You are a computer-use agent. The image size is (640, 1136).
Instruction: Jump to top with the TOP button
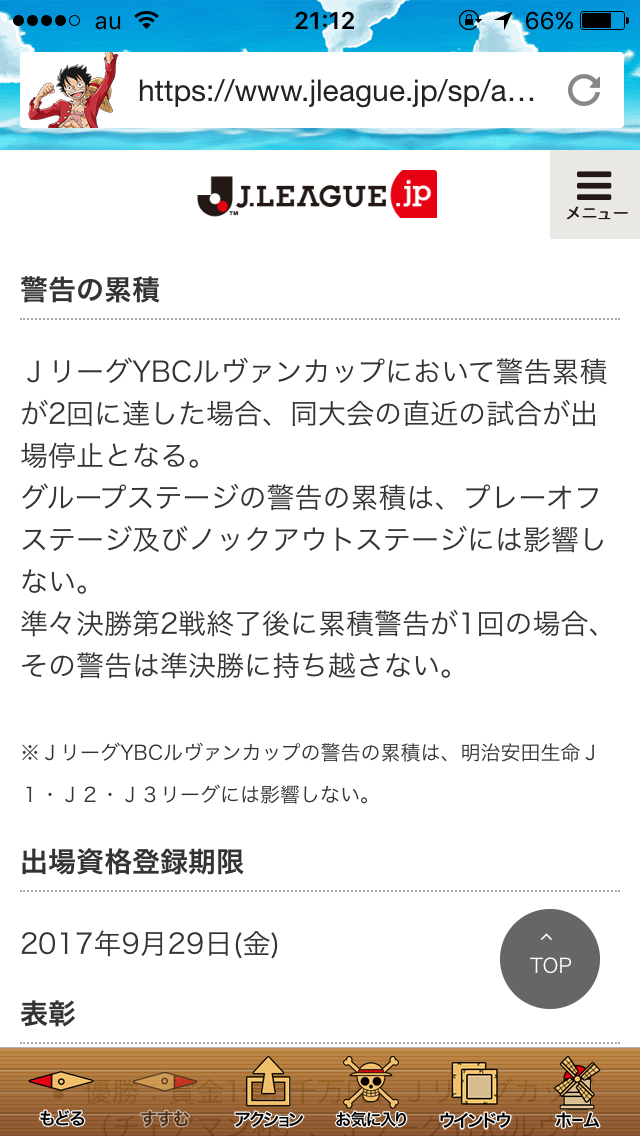tap(550, 958)
